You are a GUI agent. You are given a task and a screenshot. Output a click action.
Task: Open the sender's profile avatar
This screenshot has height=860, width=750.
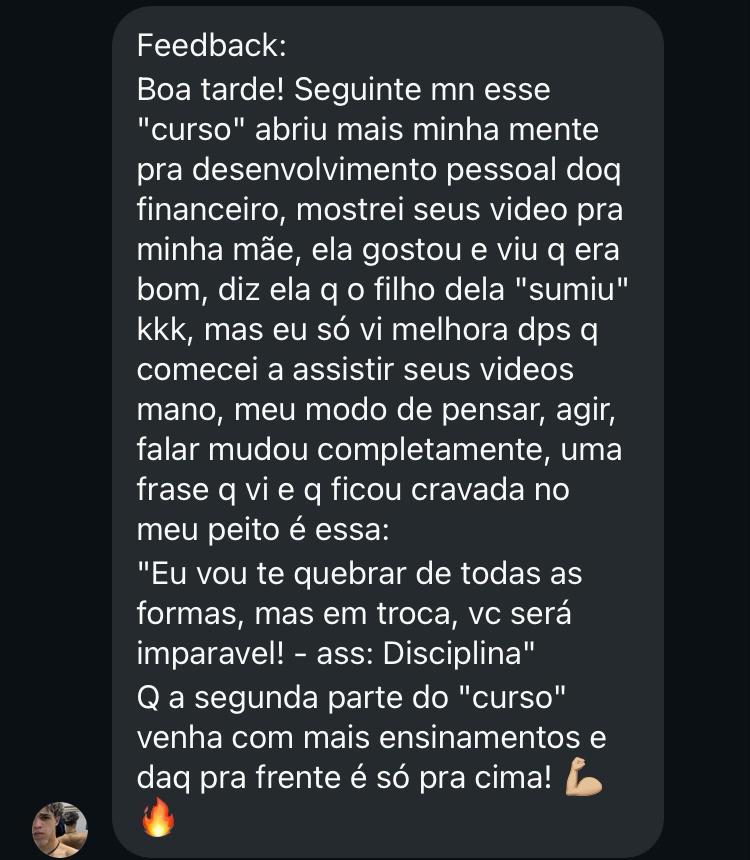click(x=60, y=828)
